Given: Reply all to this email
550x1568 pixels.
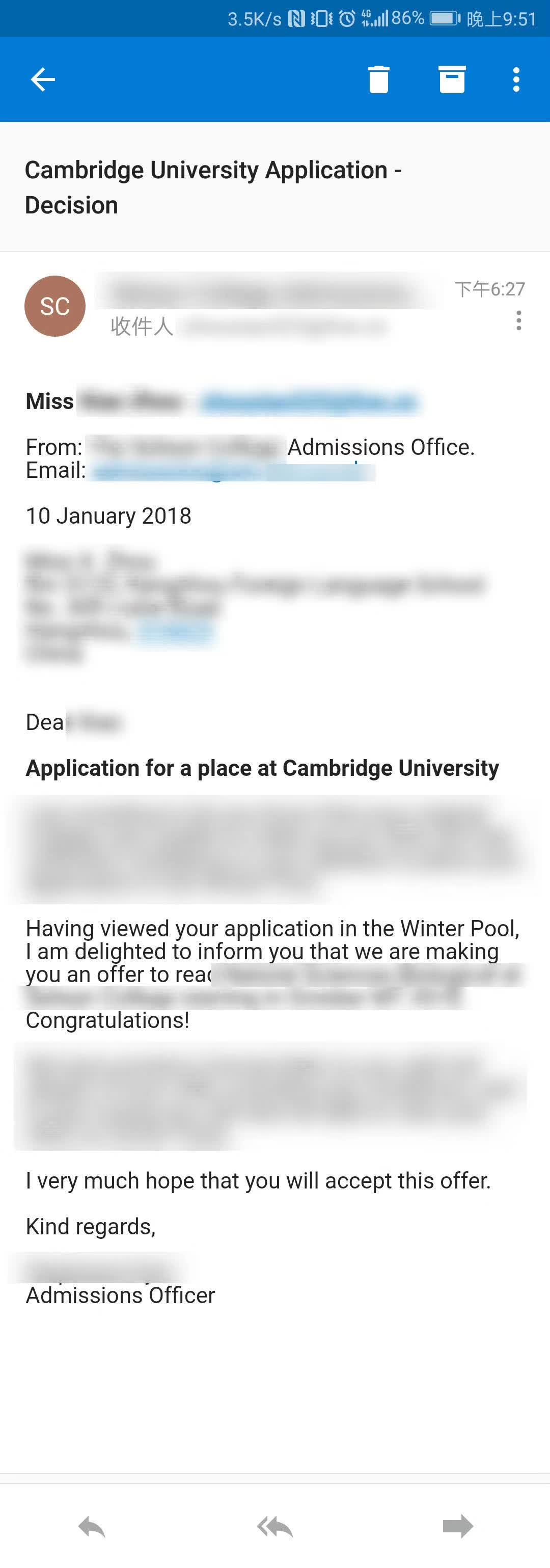Looking at the screenshot, I should 275,1527.
